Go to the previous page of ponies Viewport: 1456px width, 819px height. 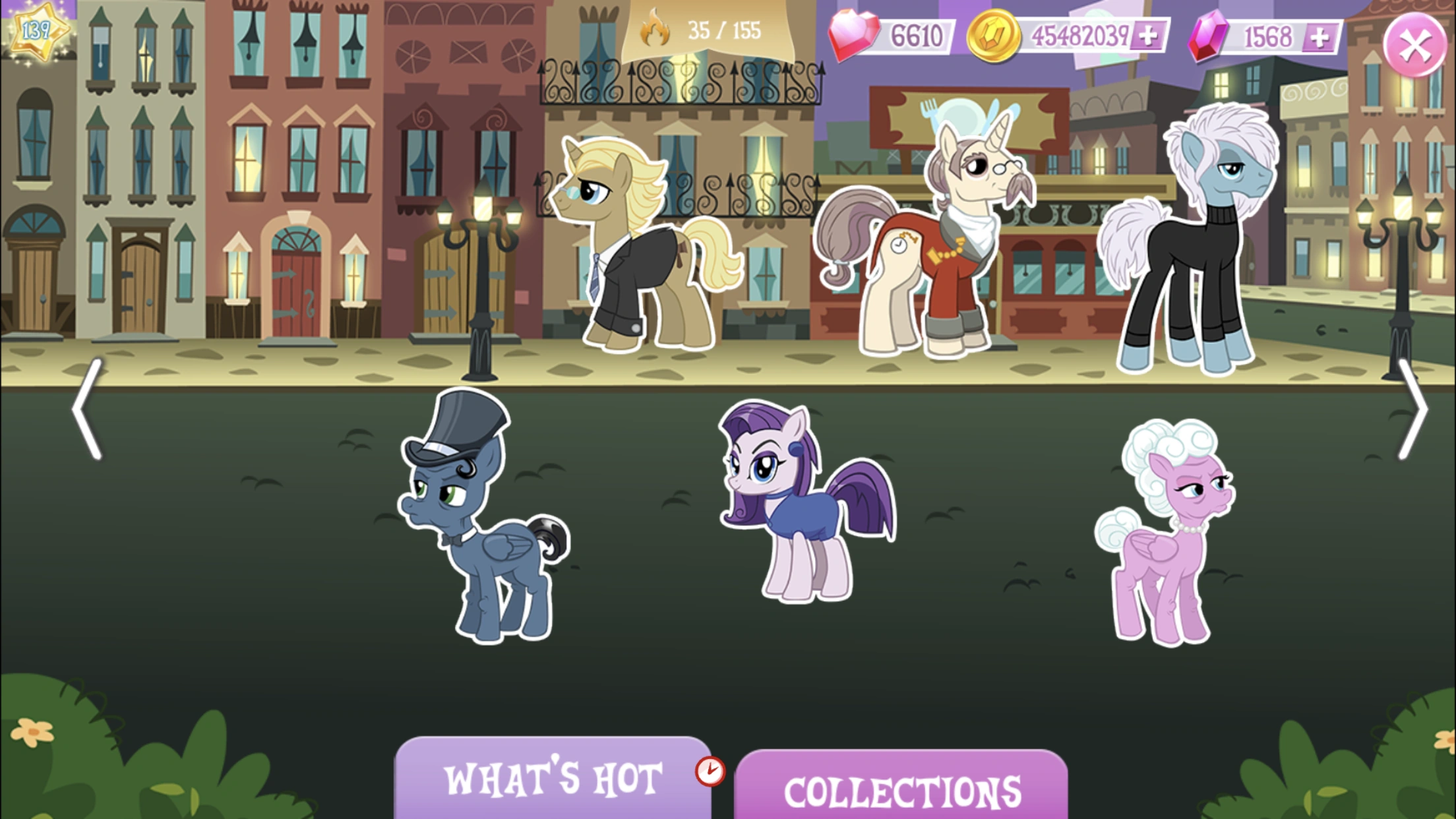coord(88,409)
